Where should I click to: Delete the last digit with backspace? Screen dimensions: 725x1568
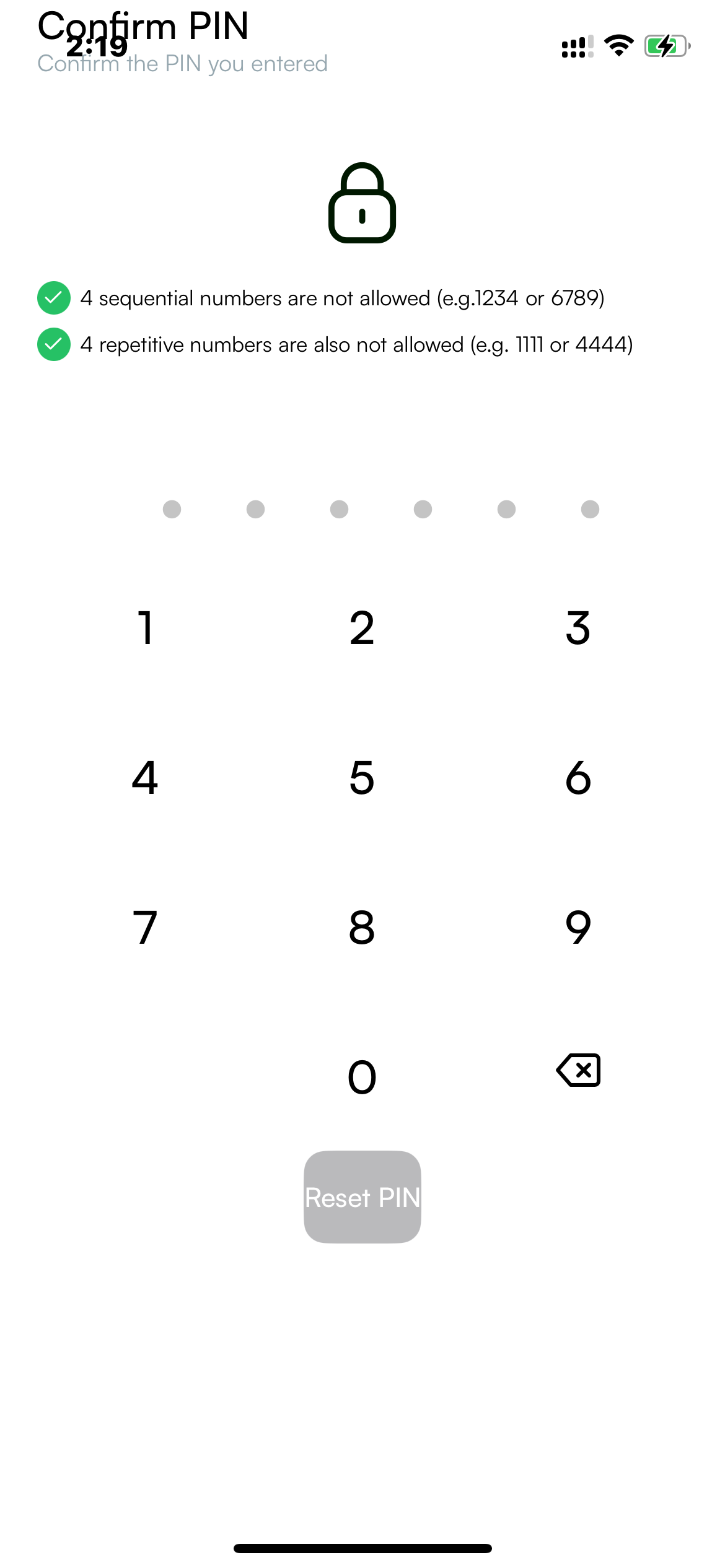tap(578, 1070)
